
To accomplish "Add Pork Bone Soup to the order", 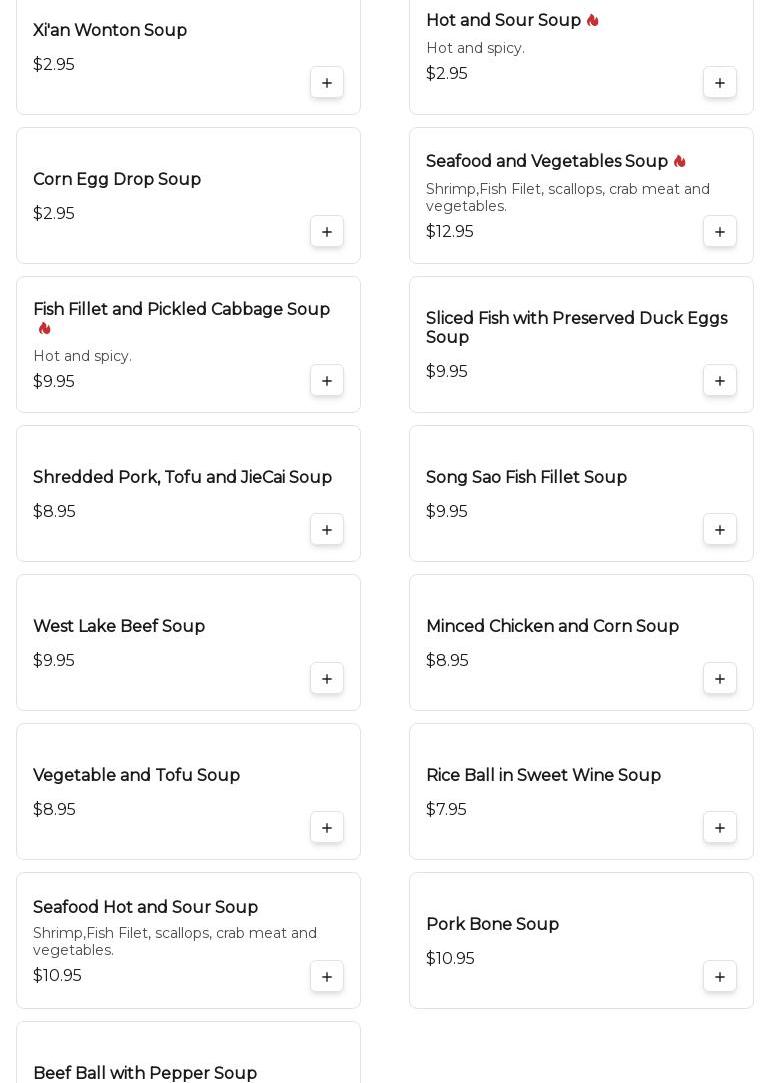I will (720, 977).
